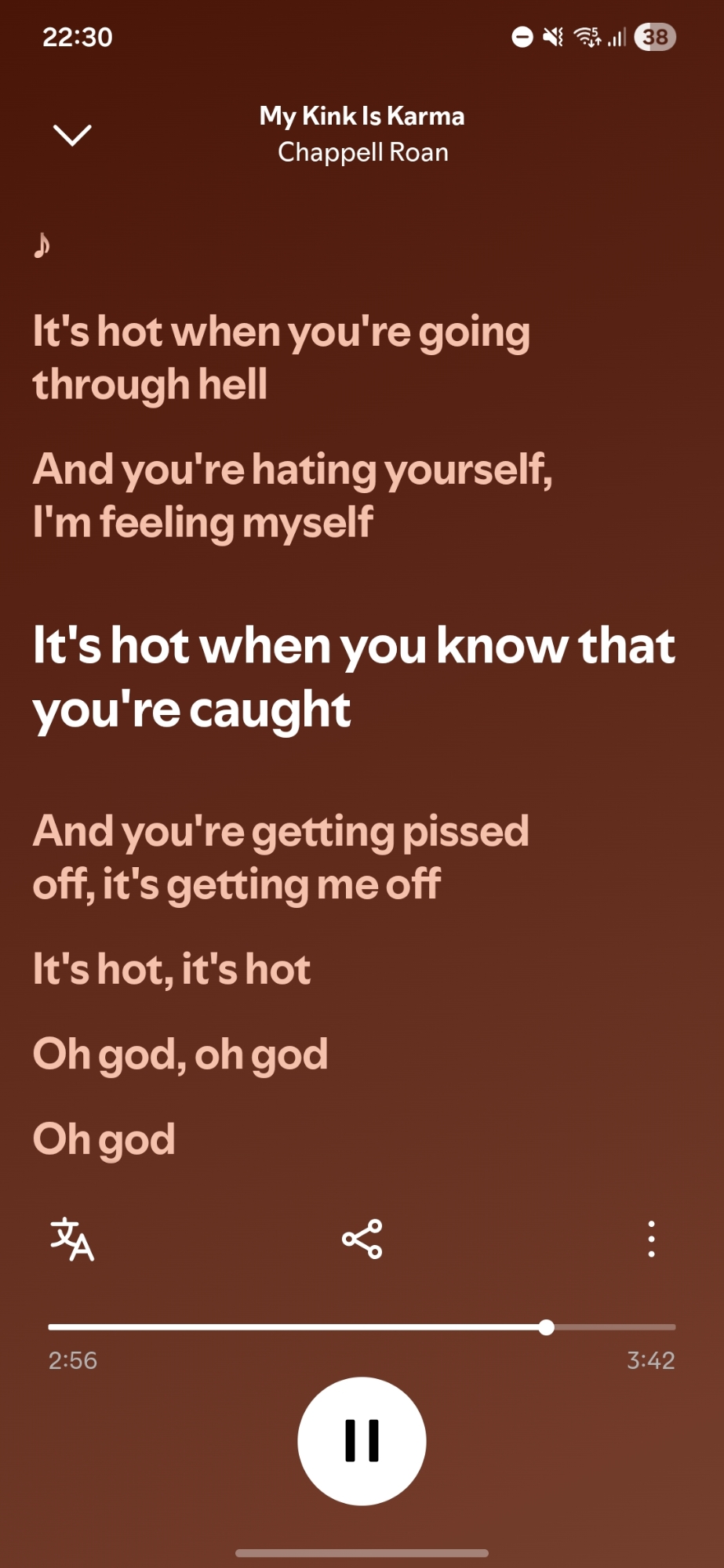
Task: Jump to lyric "It's hot when you're going through hell"
Action: (281, 358)
